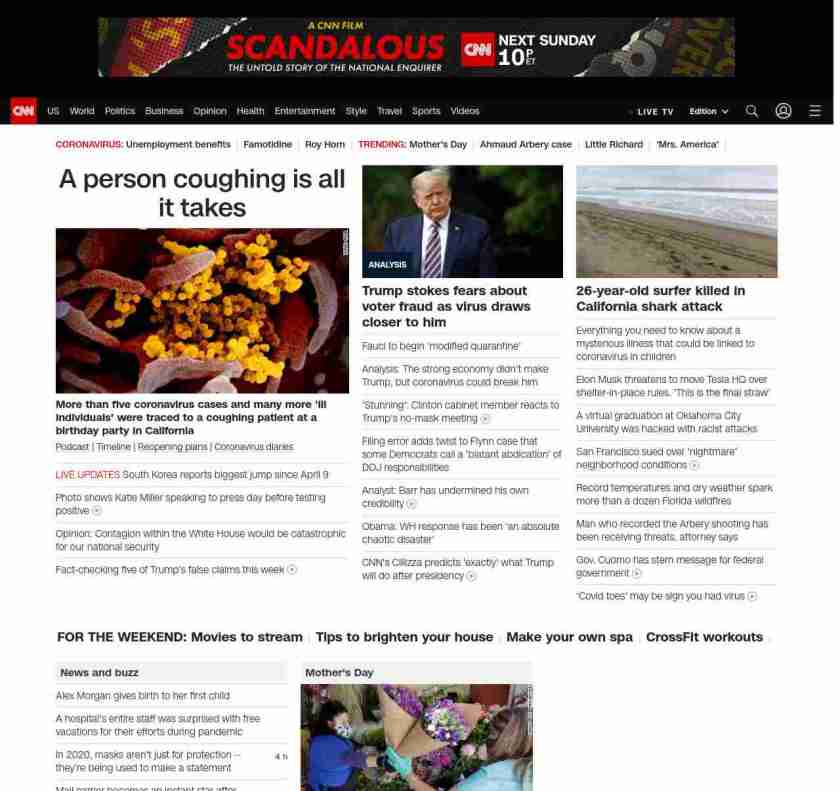The image size is (840, 791).
Task: Open the Scandalous CNN film banner
Action: (416, 47)
